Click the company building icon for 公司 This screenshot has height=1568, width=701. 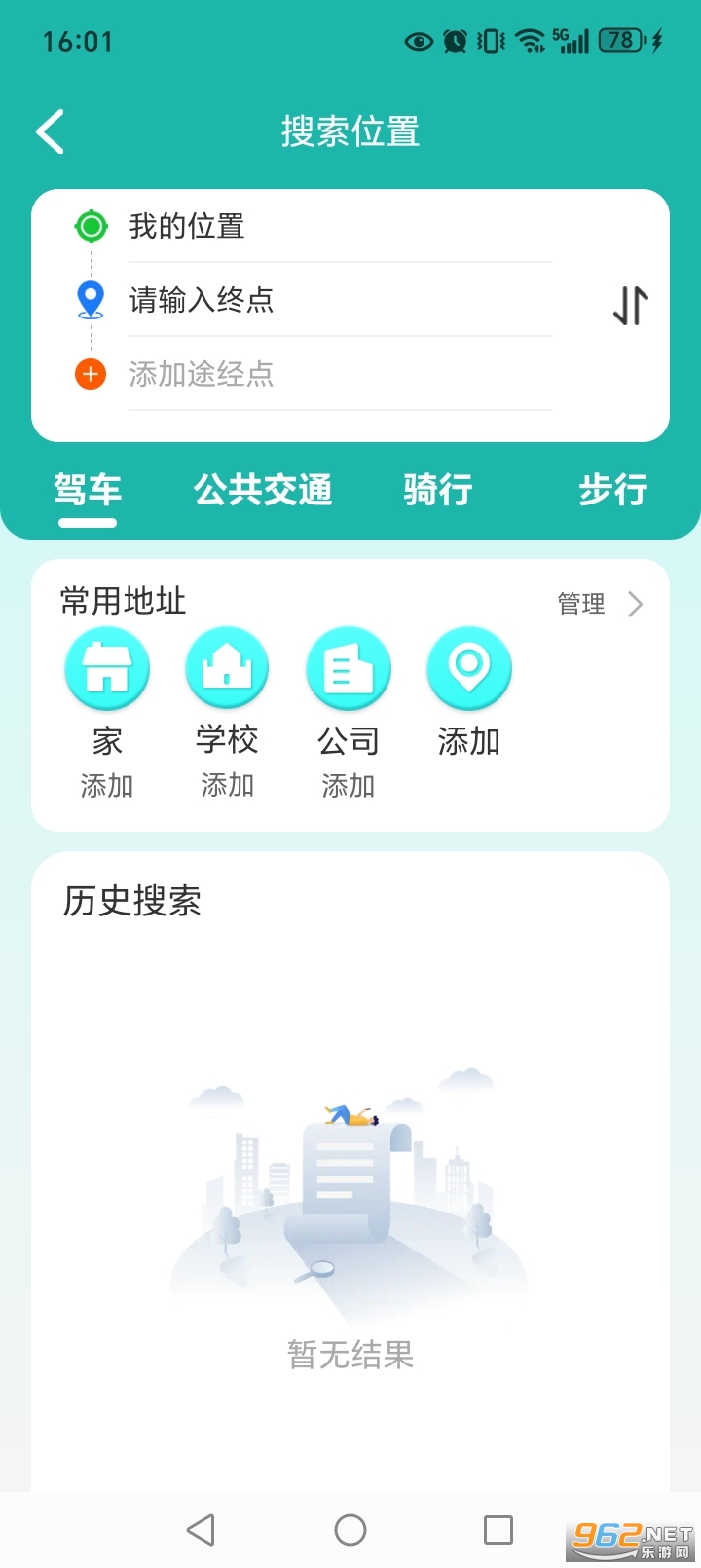coord(348,667)
